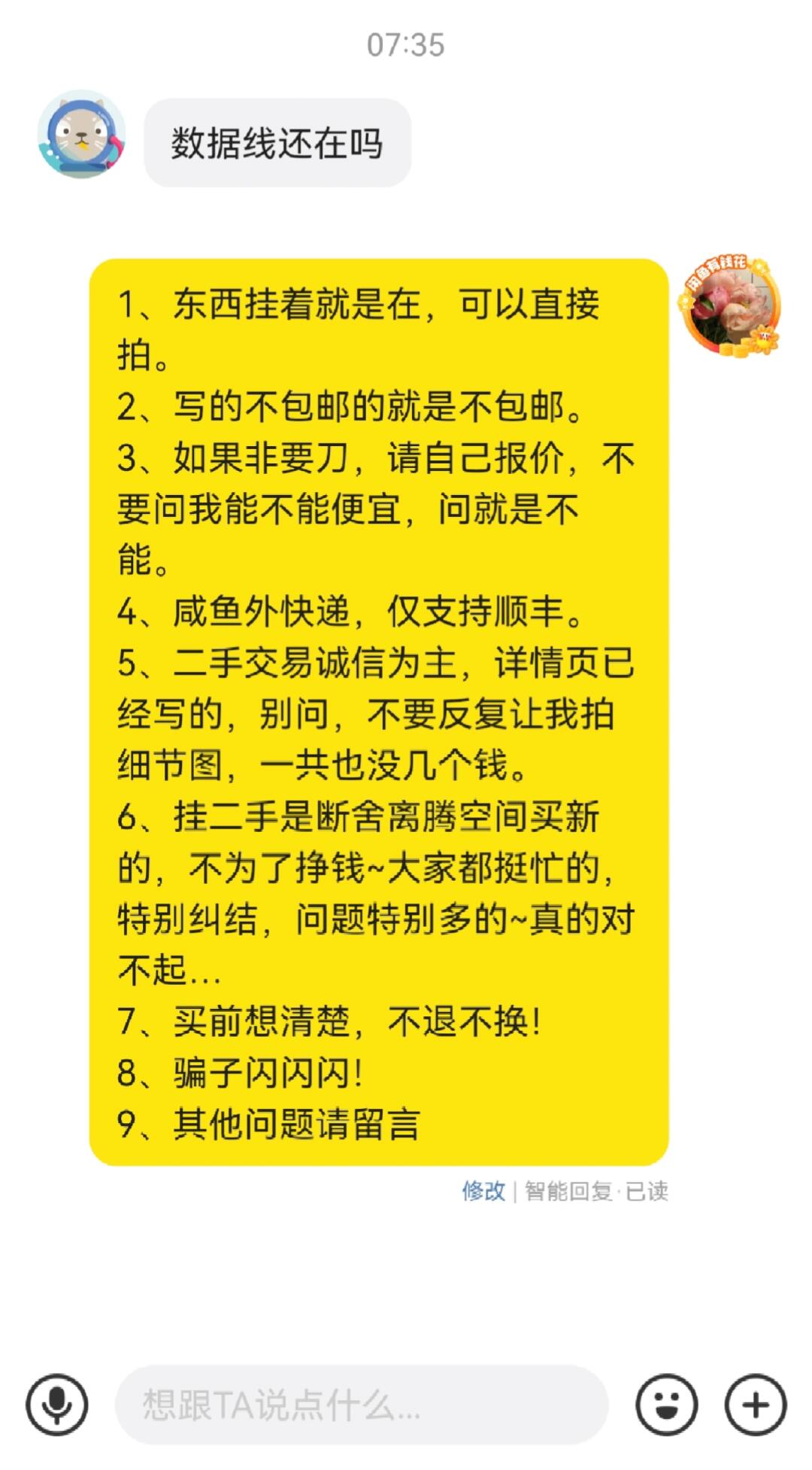
Task: Open the buyer's cat avatar profile
Action: click(x=81, y=135)
